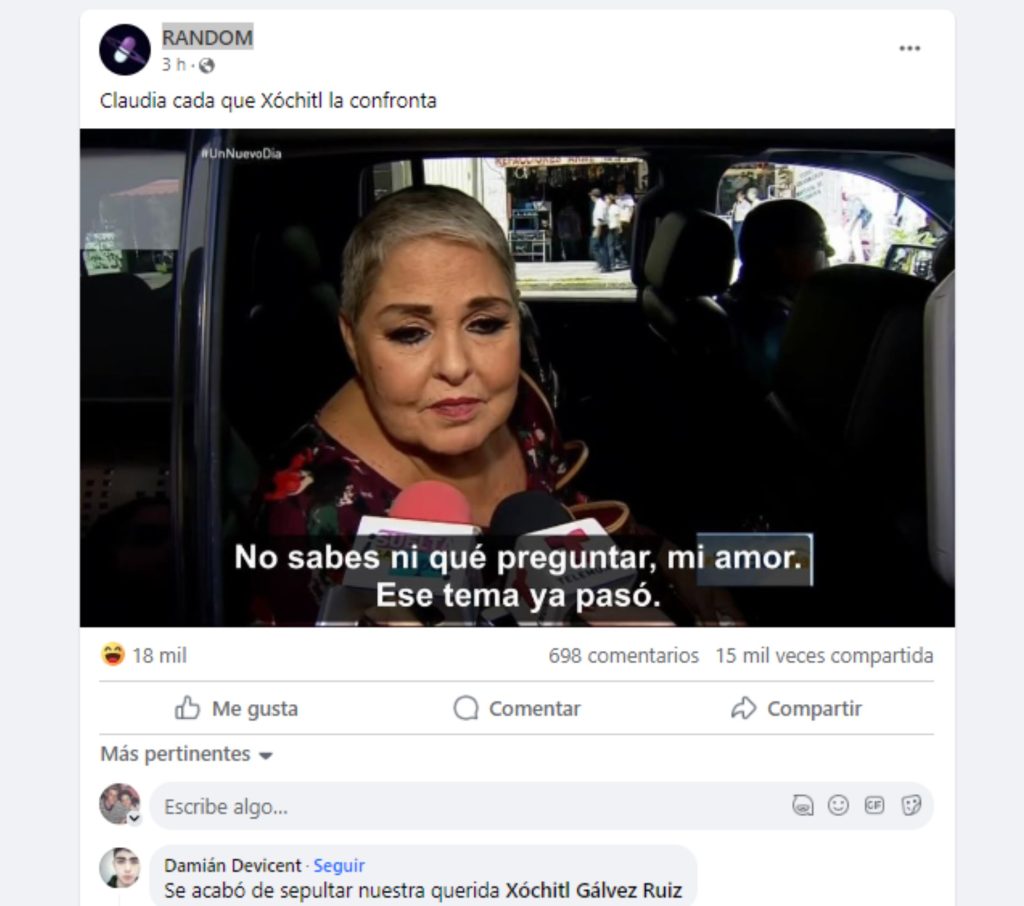Like the post with Me gusta
The image size is (1024, 906).
click(237, 709)
